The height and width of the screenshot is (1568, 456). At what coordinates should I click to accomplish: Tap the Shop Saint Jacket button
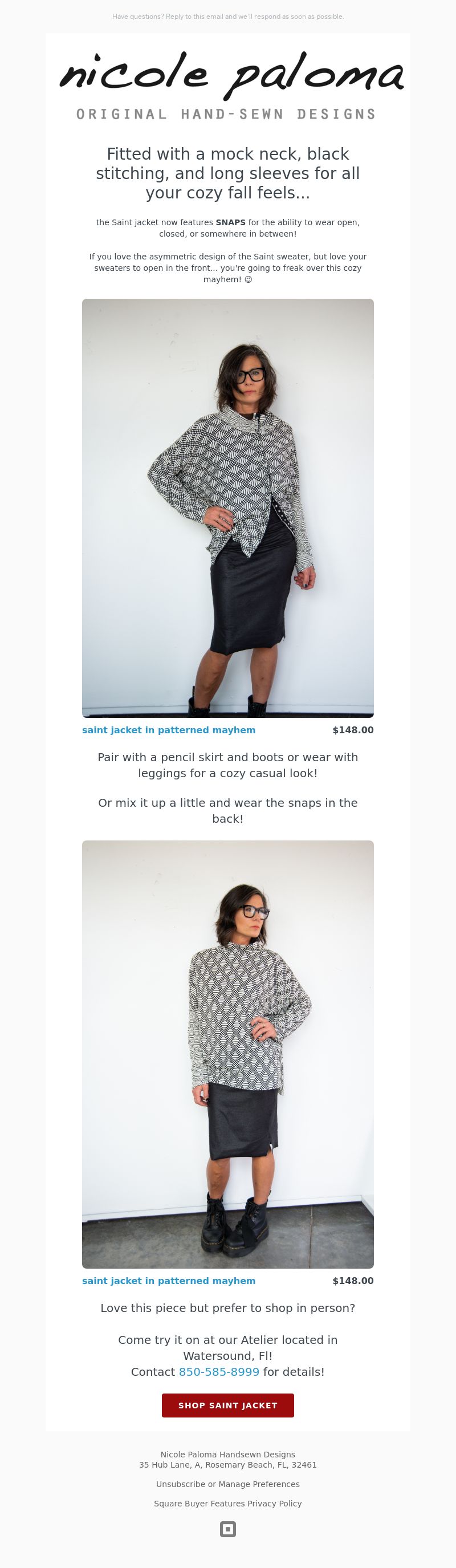pos(227,1405)
